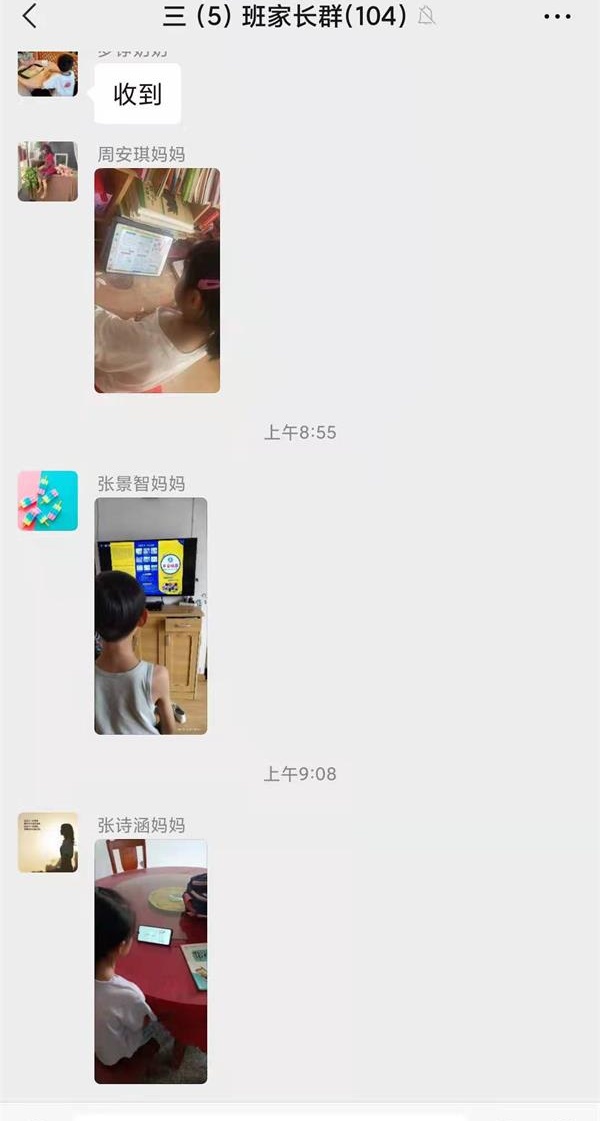Enlarge 张诗涵妈妈's shared photo

(x=151, y=961)
